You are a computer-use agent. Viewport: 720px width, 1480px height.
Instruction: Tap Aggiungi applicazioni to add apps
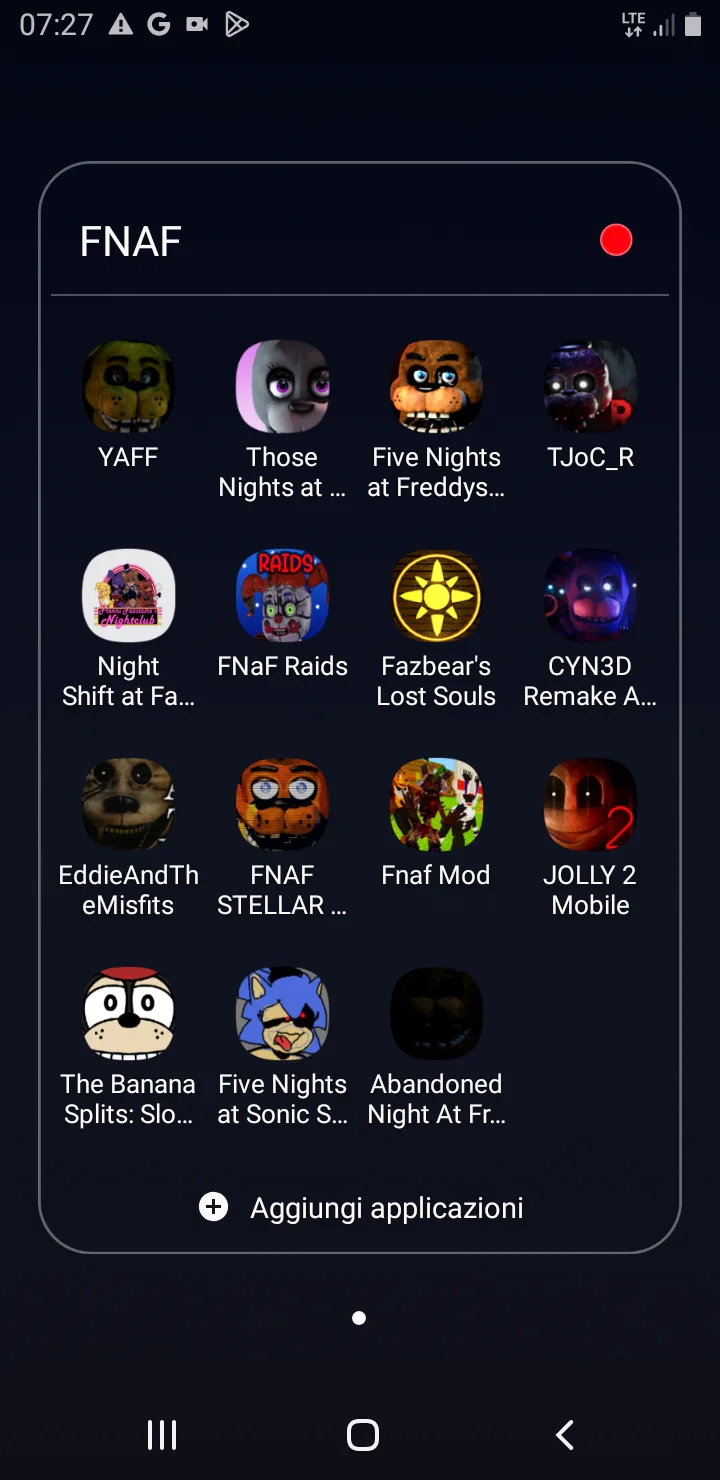click(x=361, y=1208)
